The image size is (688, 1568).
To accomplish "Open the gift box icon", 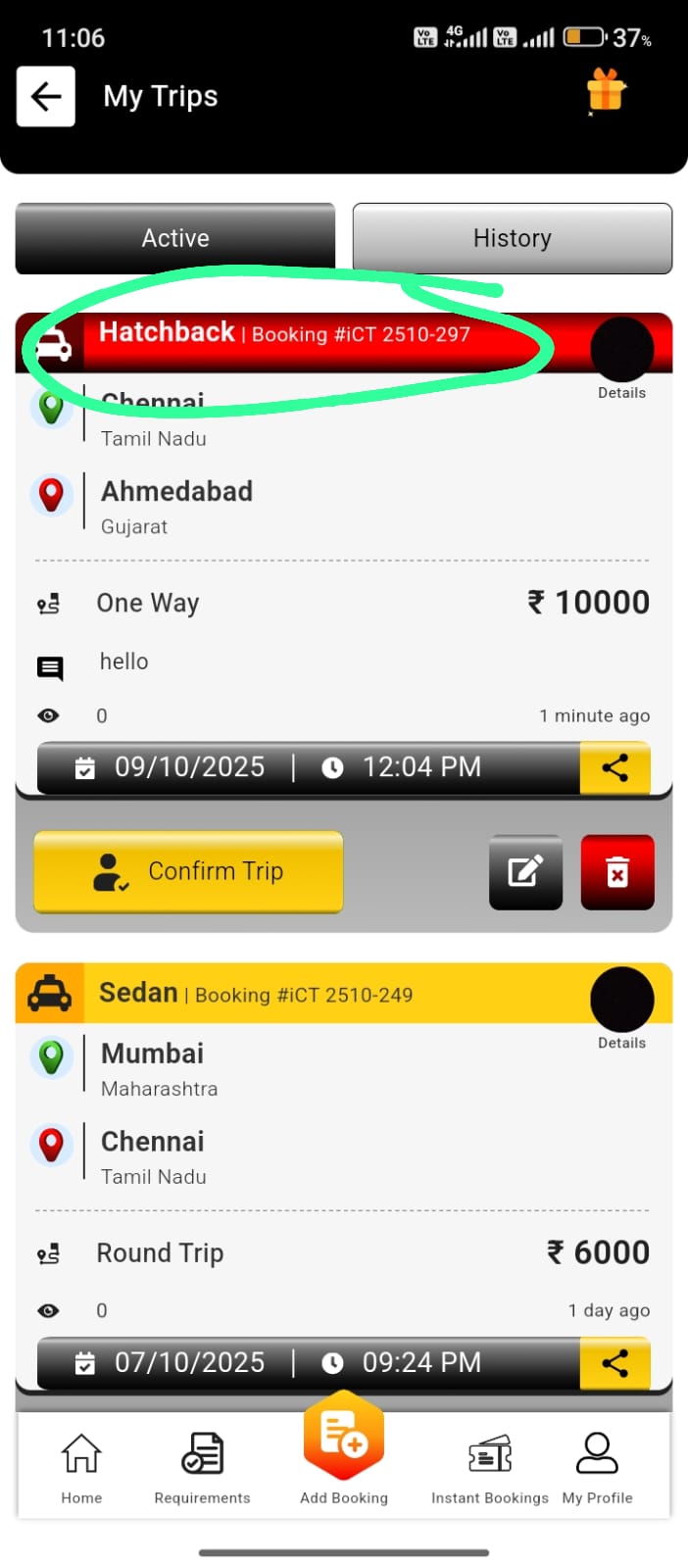I will (x=606, y=91).
